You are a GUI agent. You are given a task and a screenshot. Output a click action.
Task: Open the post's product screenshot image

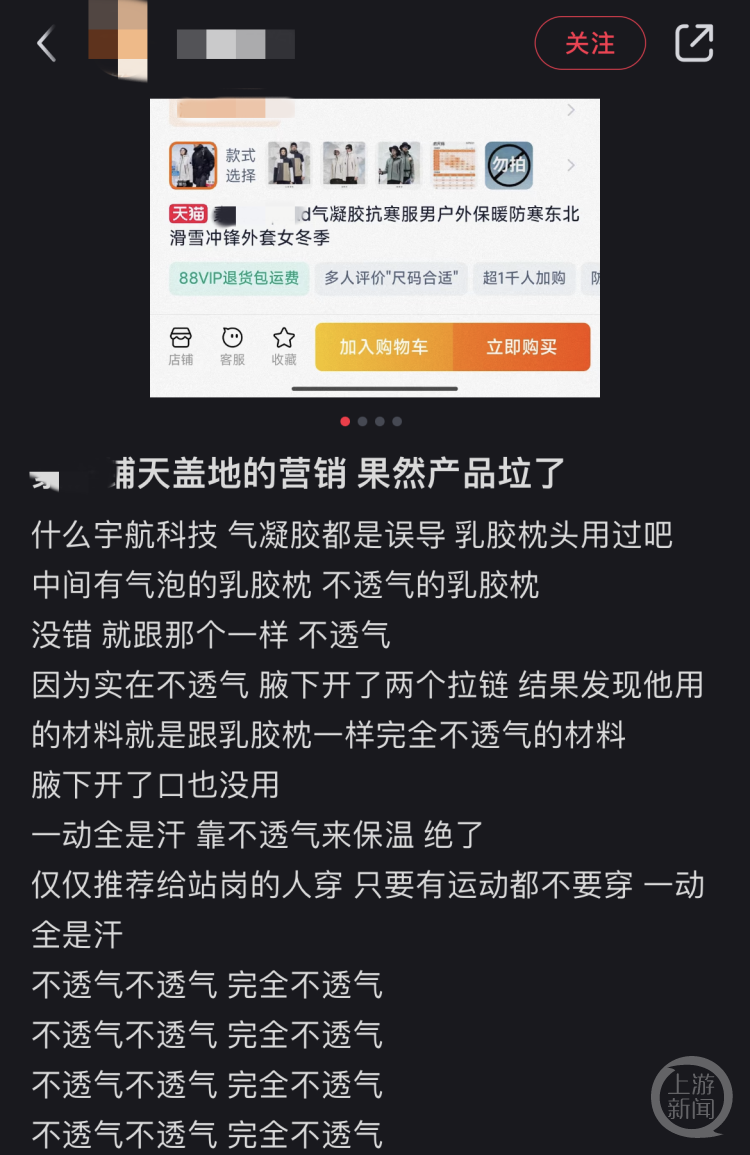375,247
